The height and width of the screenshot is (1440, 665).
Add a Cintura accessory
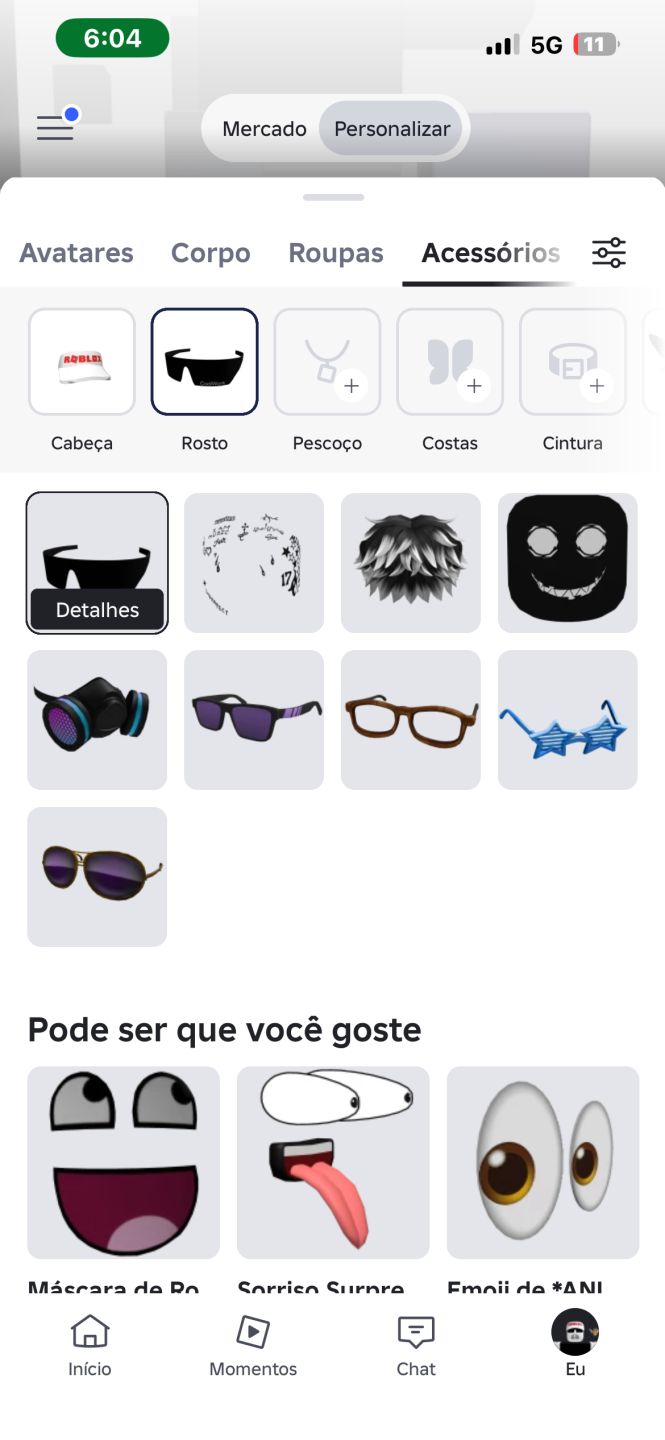(573, 361)
